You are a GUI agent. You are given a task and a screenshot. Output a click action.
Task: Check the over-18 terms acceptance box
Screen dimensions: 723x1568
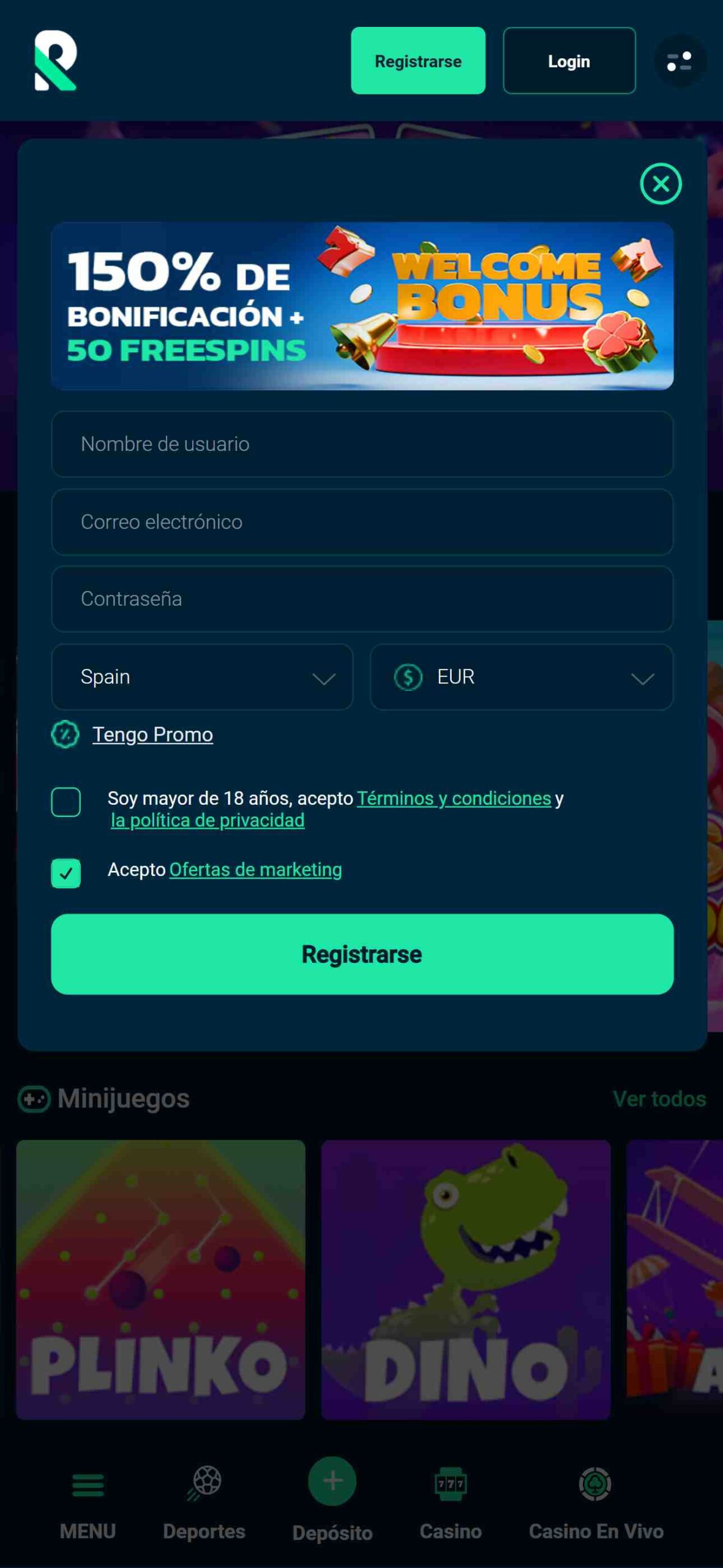pos(66,802)
